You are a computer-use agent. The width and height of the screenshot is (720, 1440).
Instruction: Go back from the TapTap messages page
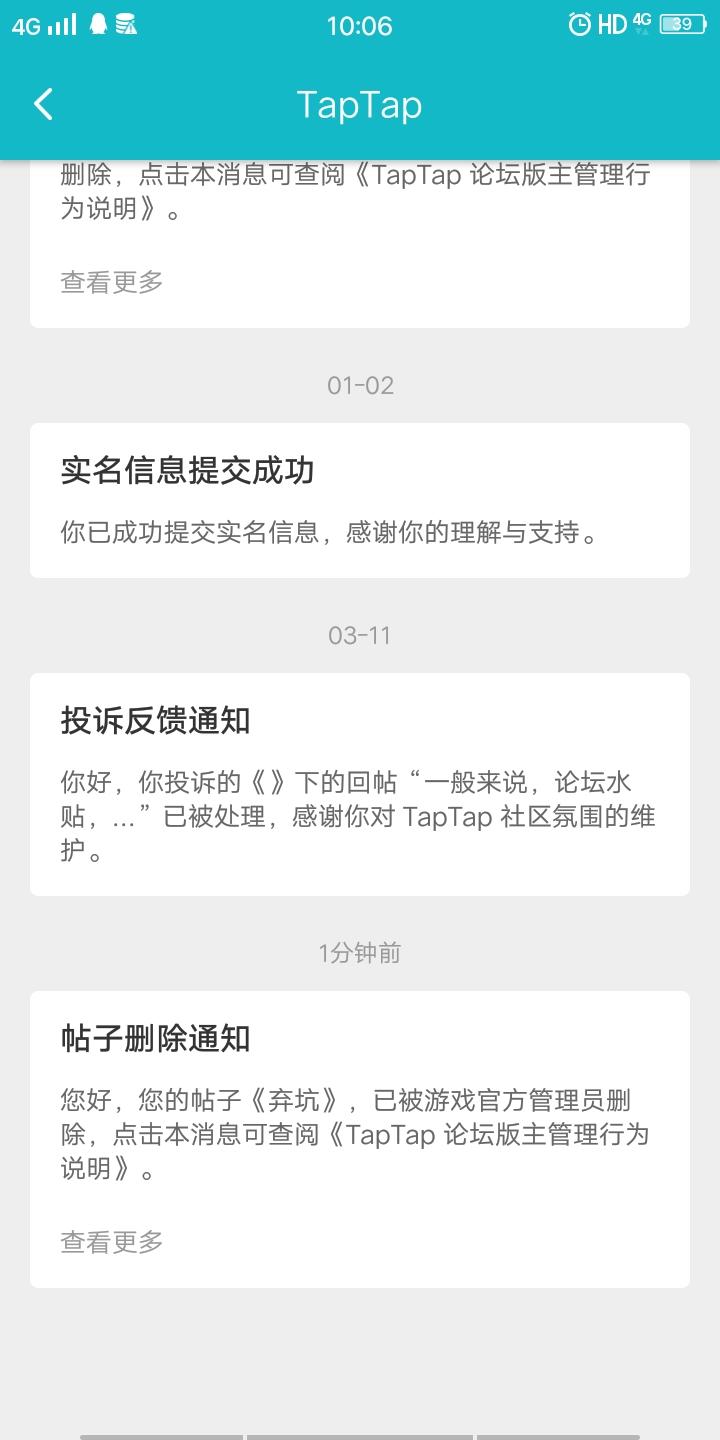click(43, 104)
